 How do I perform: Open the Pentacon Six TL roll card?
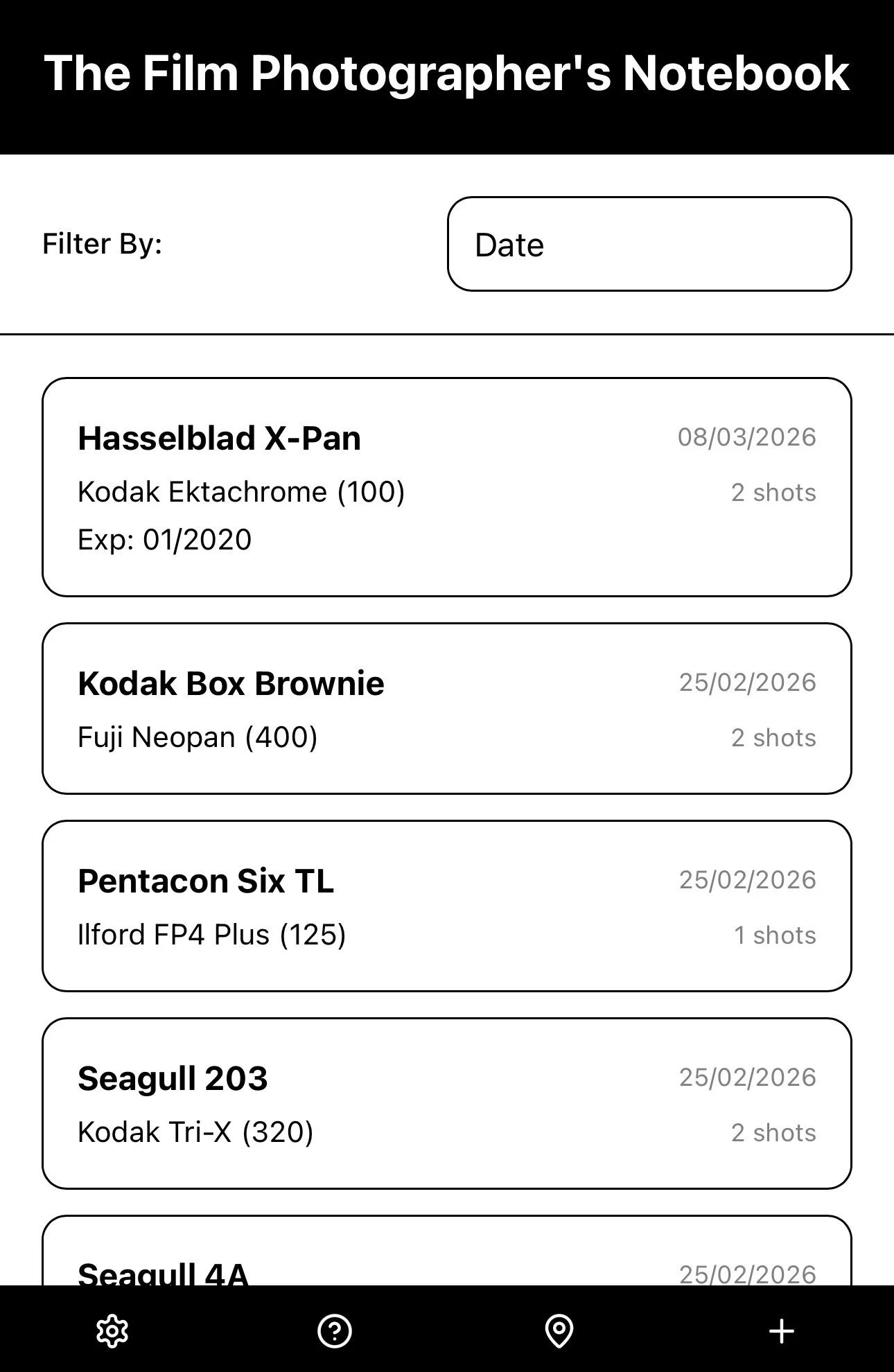[447, 906]
